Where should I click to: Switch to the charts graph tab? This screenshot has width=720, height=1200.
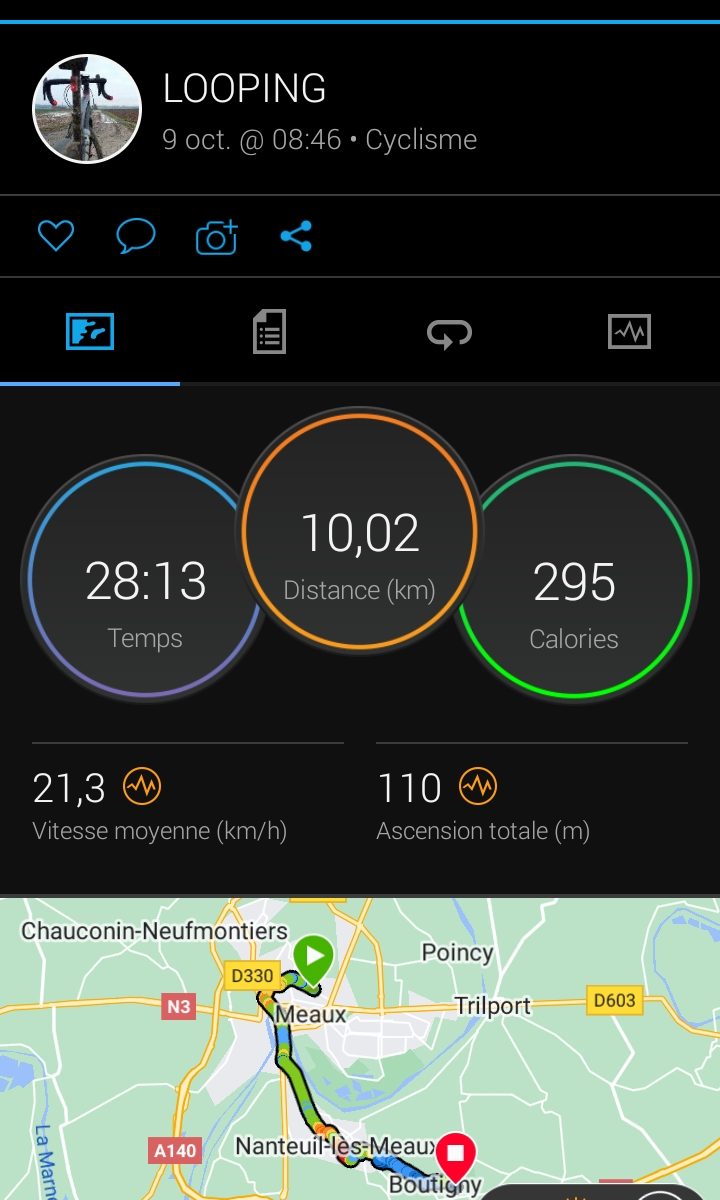click(629, 331)
